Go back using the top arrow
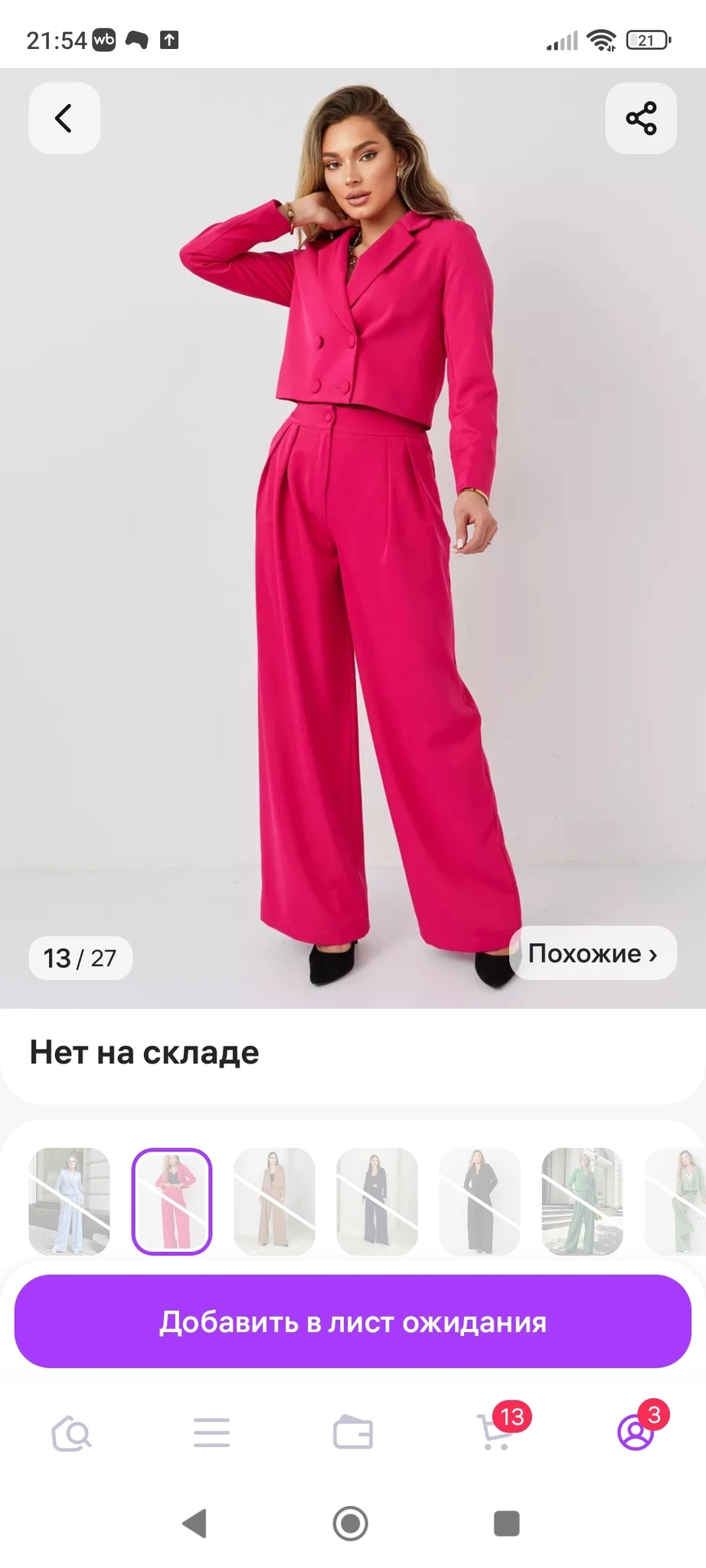Image resolution: width=706 pixels, height=1568 pixels. (64, 119)
